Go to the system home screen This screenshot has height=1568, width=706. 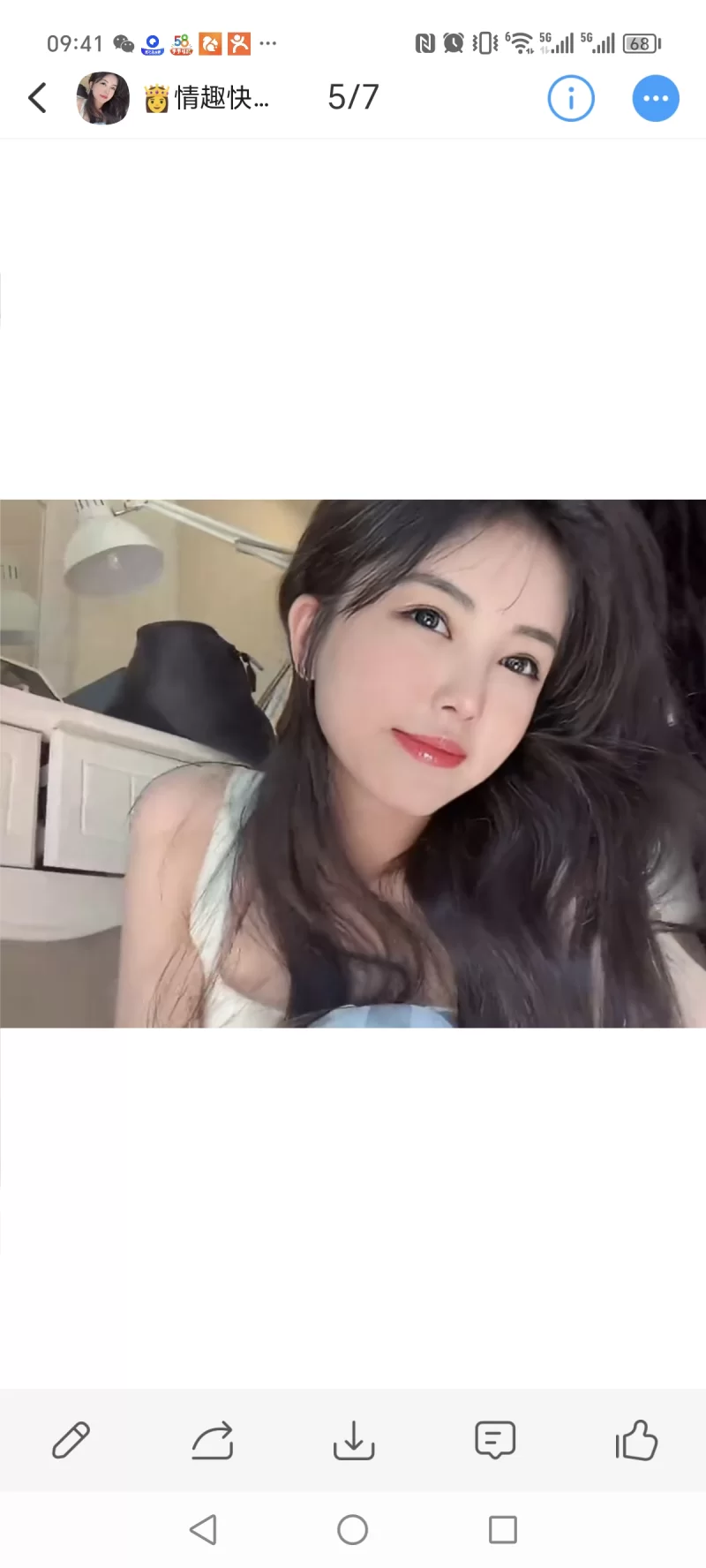tap(353, 1530)
